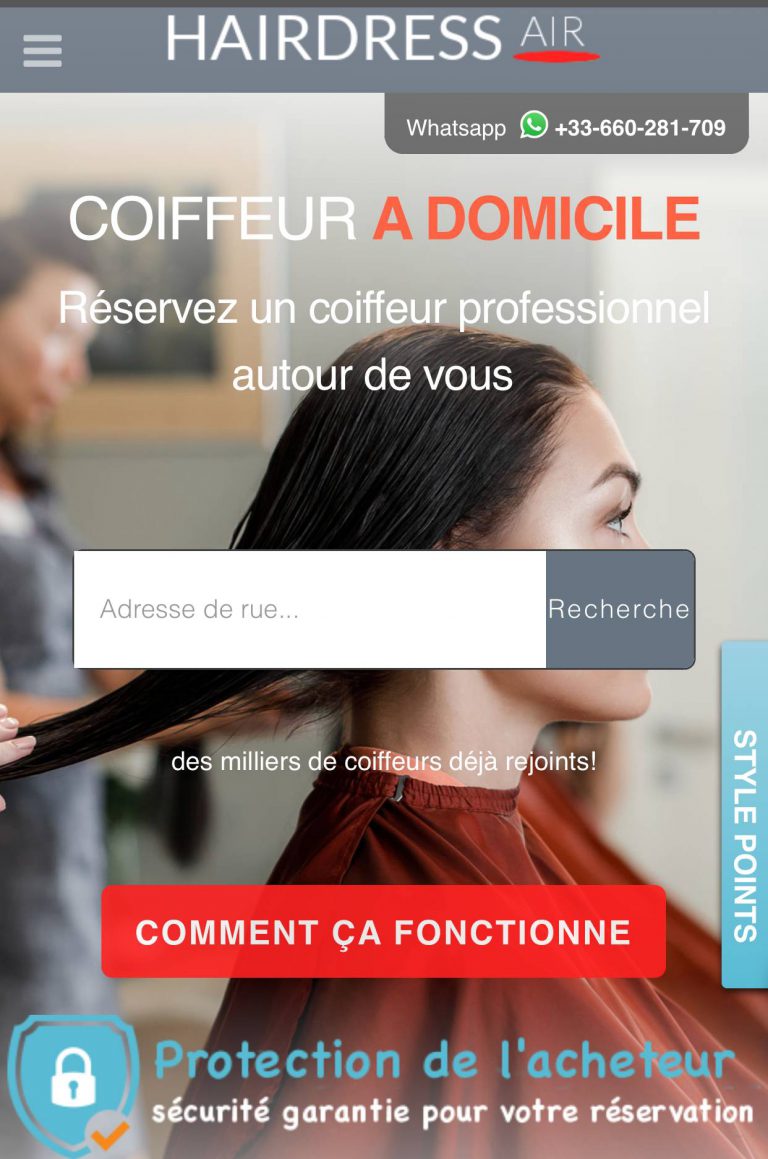The image size is (768, 1159).
Task: Open the hamburger menu
Action: coord(42,50)
